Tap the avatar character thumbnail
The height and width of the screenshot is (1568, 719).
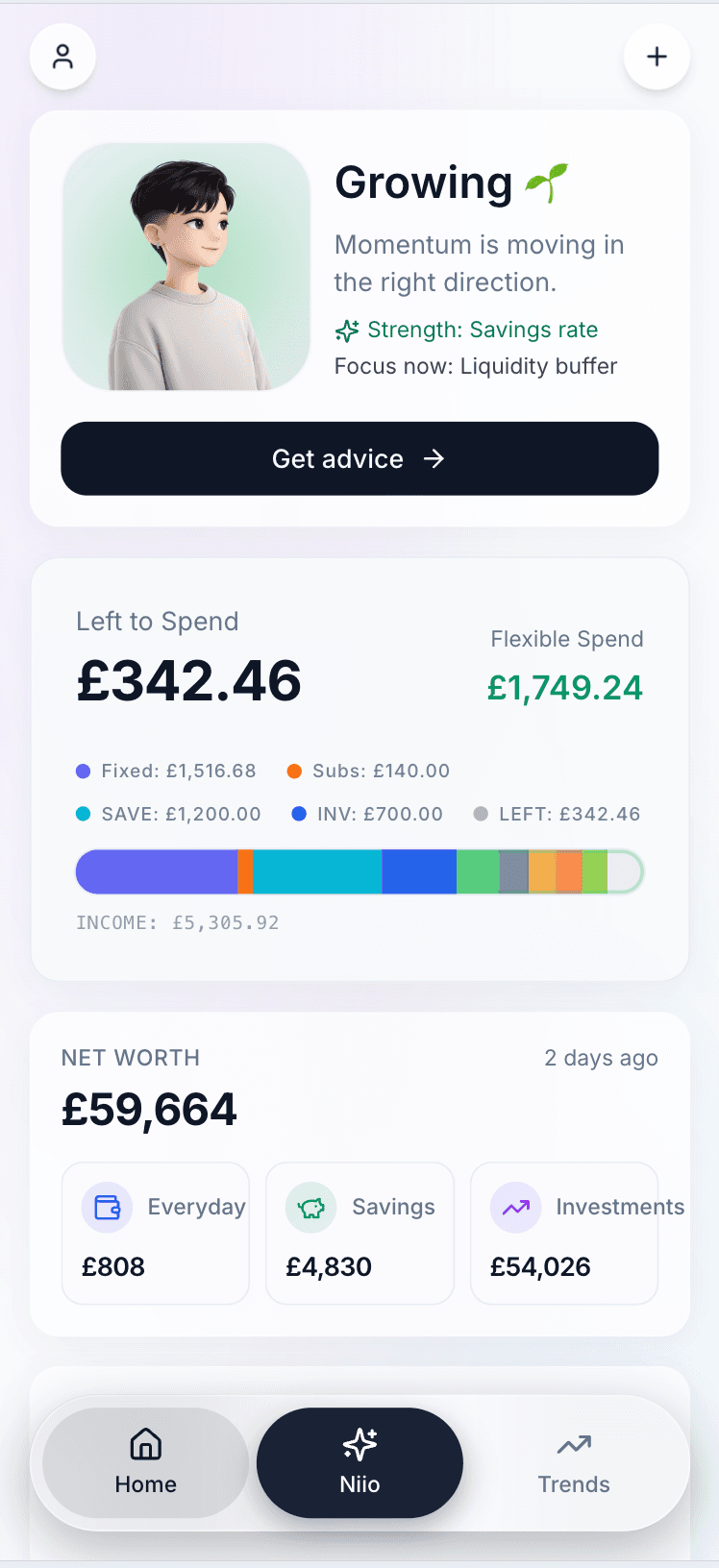[x=186, y=267]
